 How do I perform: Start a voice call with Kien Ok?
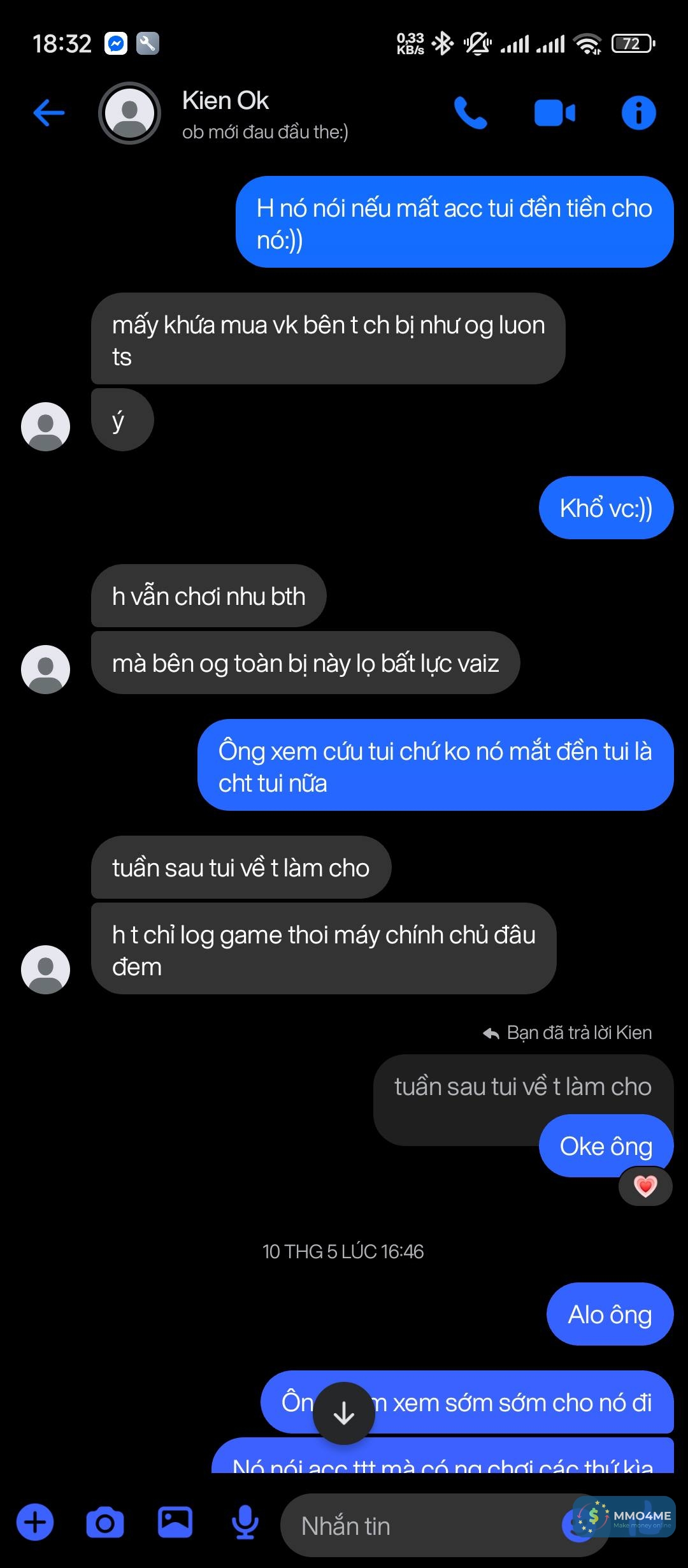470,113
